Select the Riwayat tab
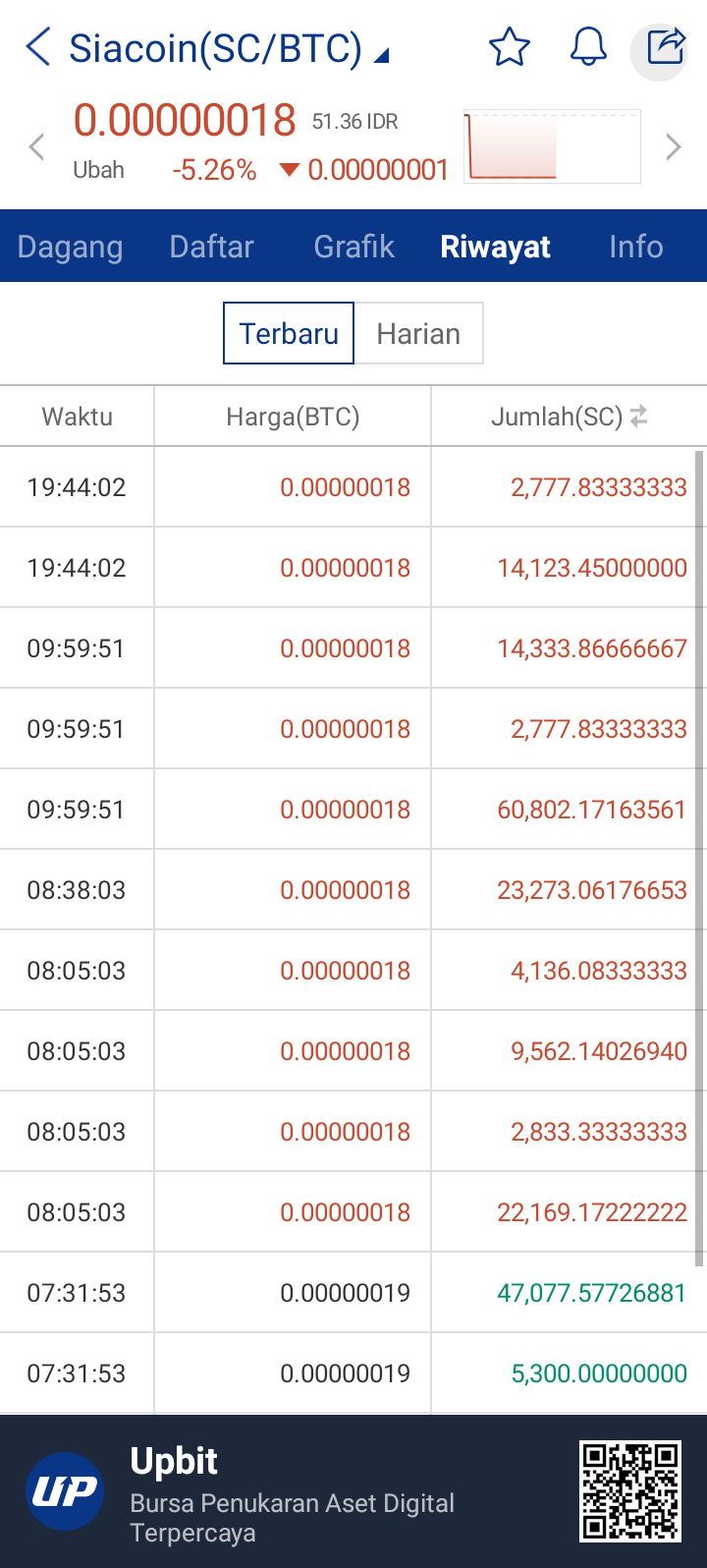 point(496,247)
